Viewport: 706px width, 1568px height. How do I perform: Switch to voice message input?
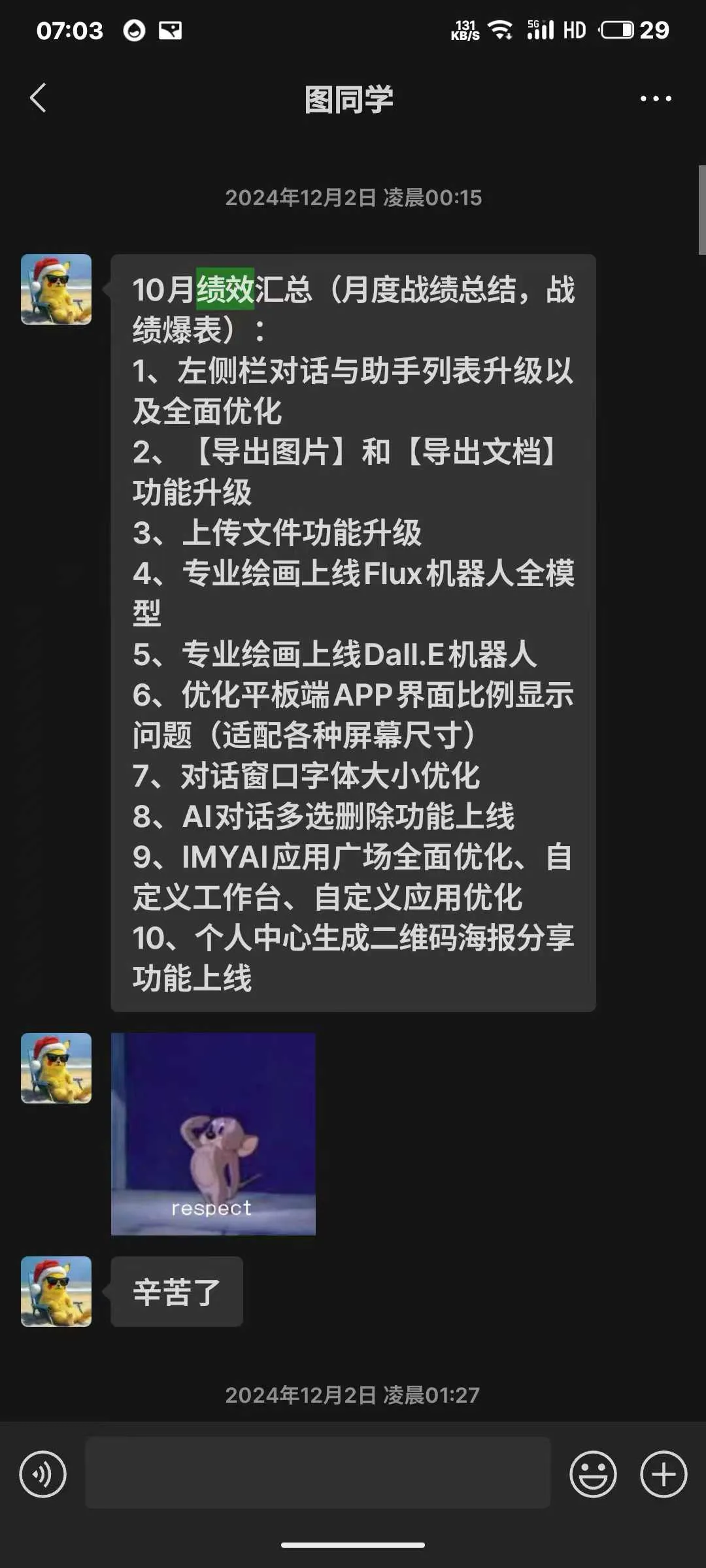point(43,1474)
